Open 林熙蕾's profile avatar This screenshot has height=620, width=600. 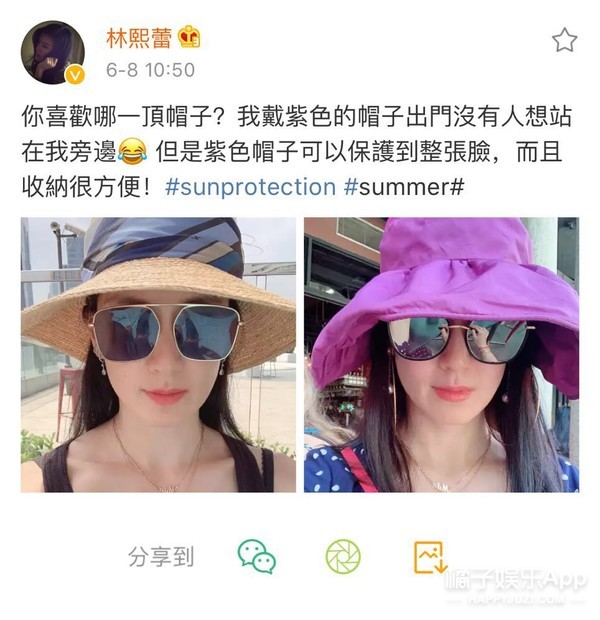52,52
